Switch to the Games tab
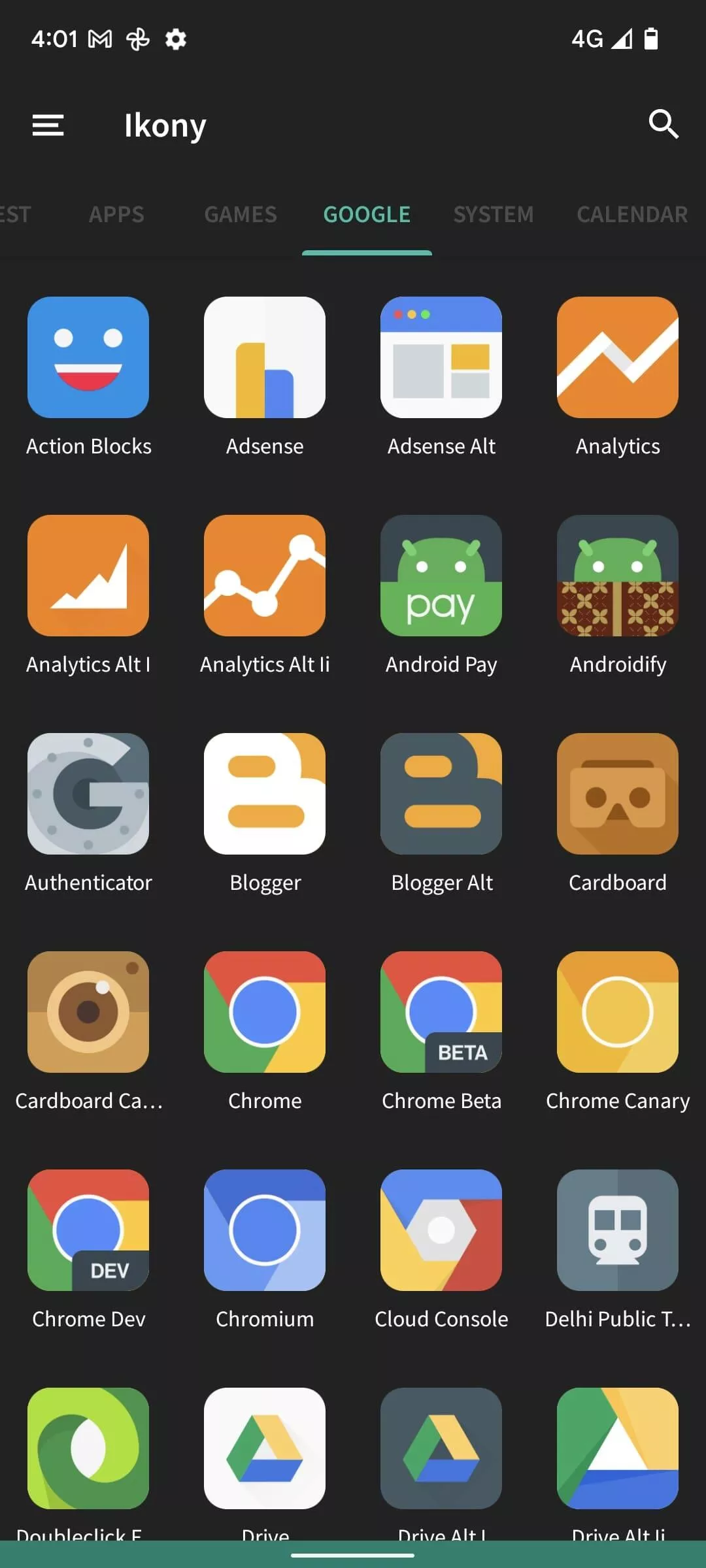The height and width of the screenshot is (1568, 706). pyautogui.click(x=241, y=214)
